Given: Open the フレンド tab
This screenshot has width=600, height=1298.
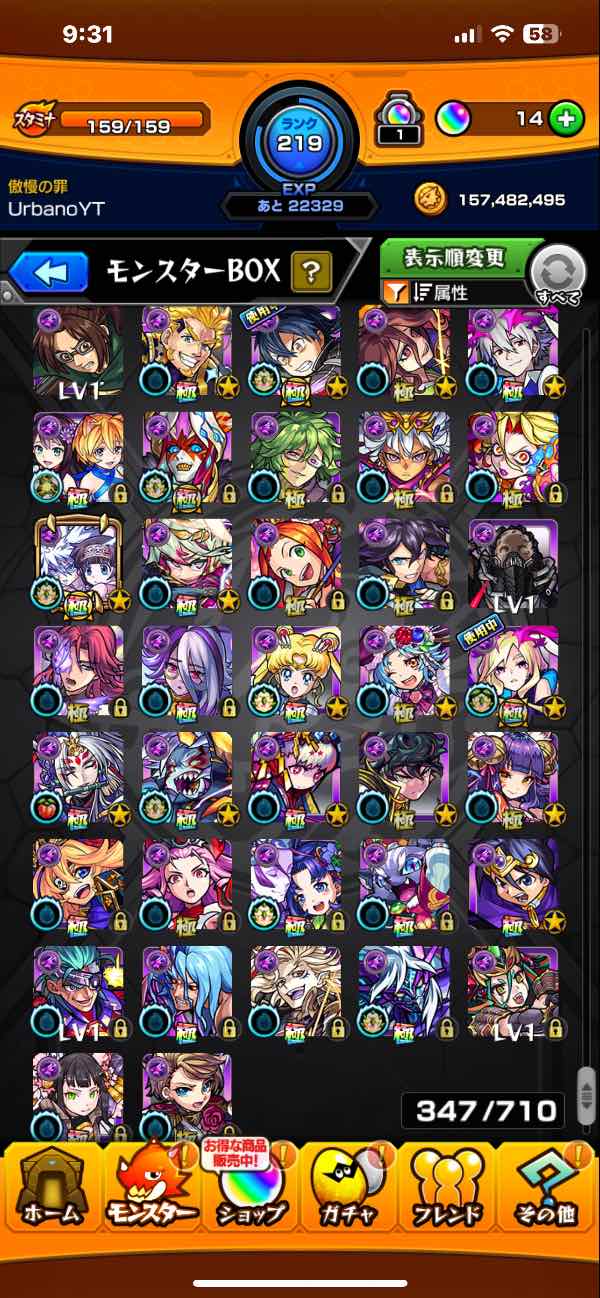Looking at the screenshot, I should click(447, 1187).
